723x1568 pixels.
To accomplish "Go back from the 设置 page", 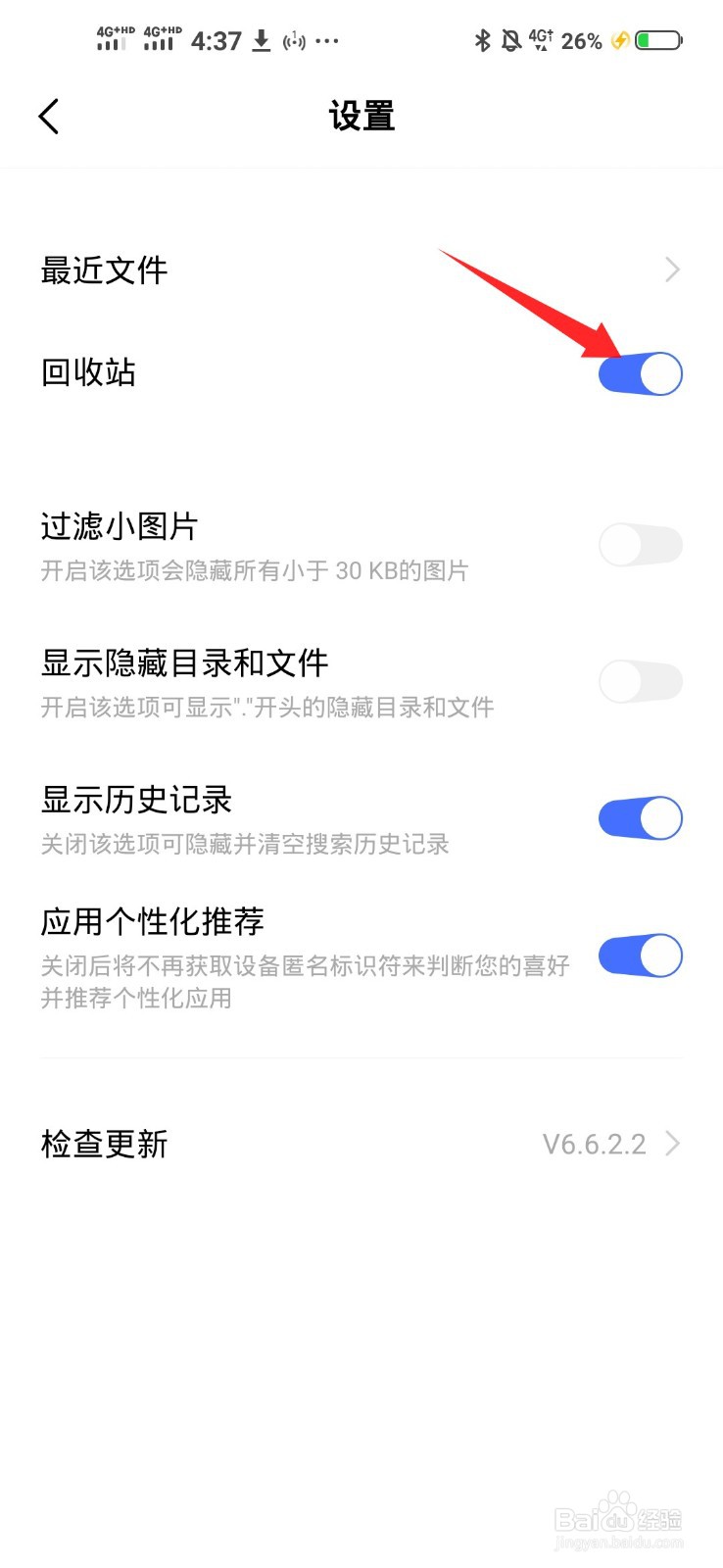I will (49, 117).
